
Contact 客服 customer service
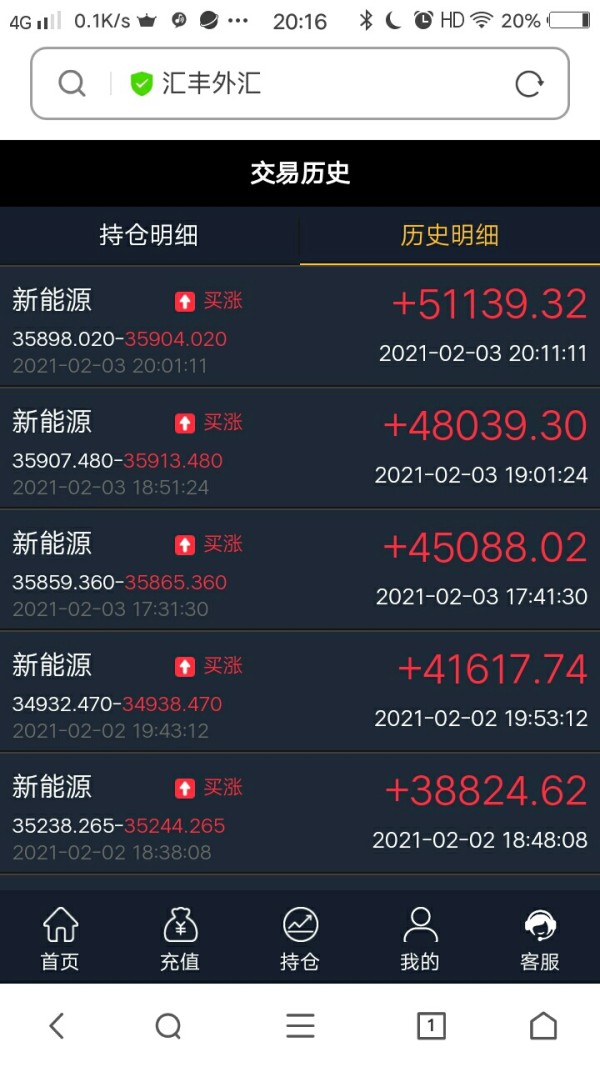(540, 938)
